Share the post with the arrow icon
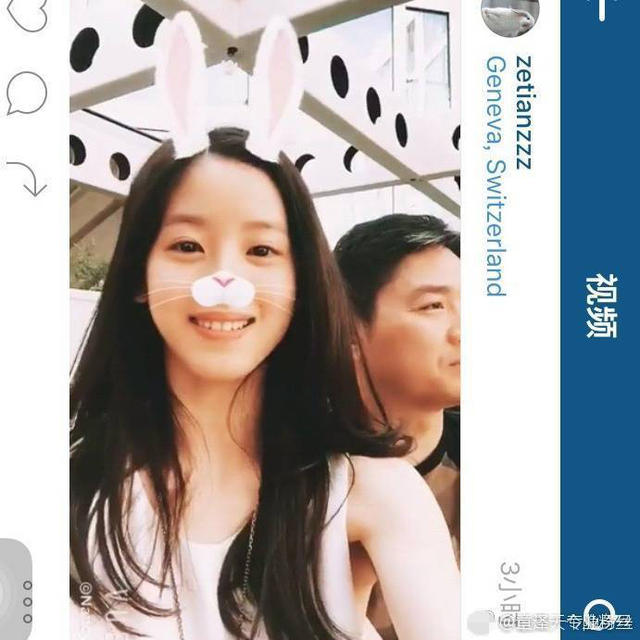 click(27, 176)
